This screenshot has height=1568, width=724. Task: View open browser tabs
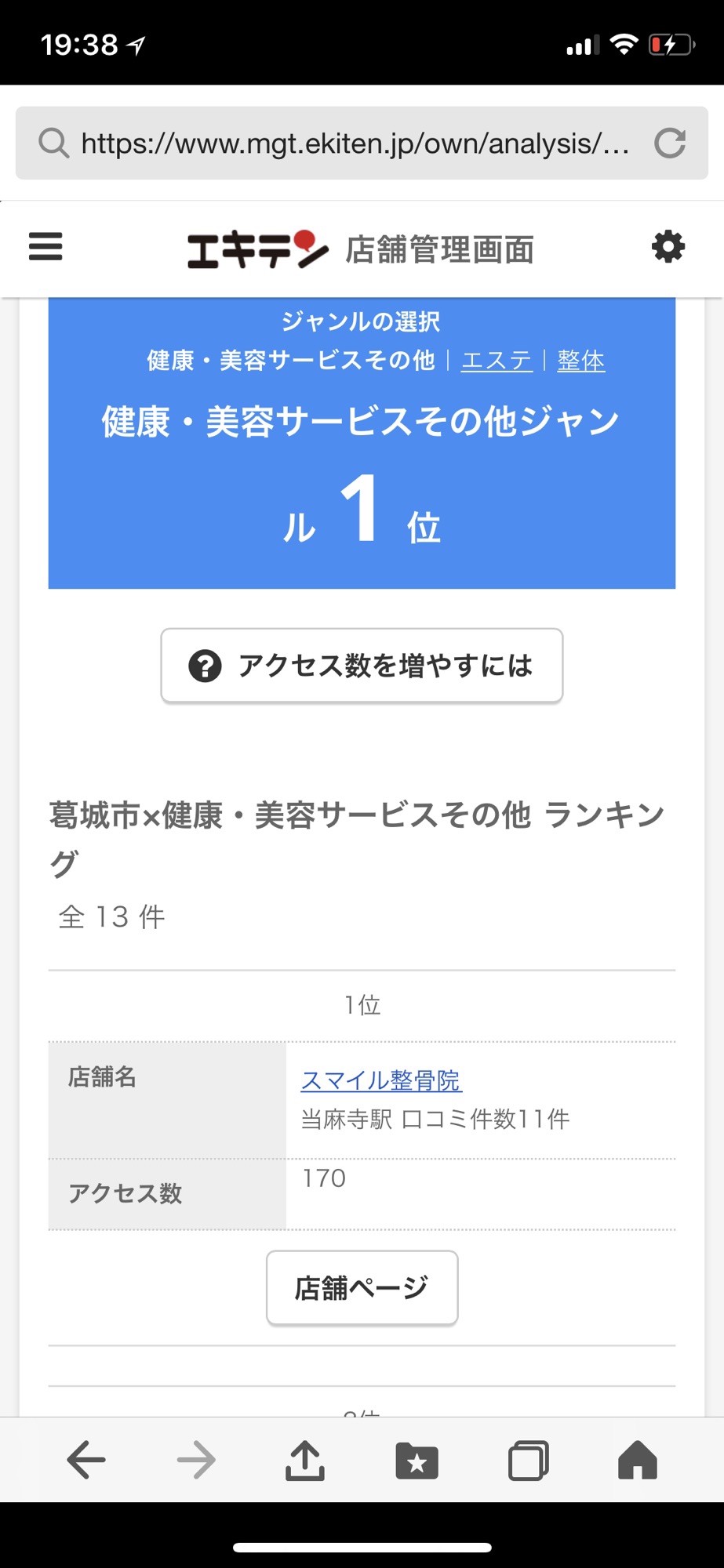tap(529, 1461)
